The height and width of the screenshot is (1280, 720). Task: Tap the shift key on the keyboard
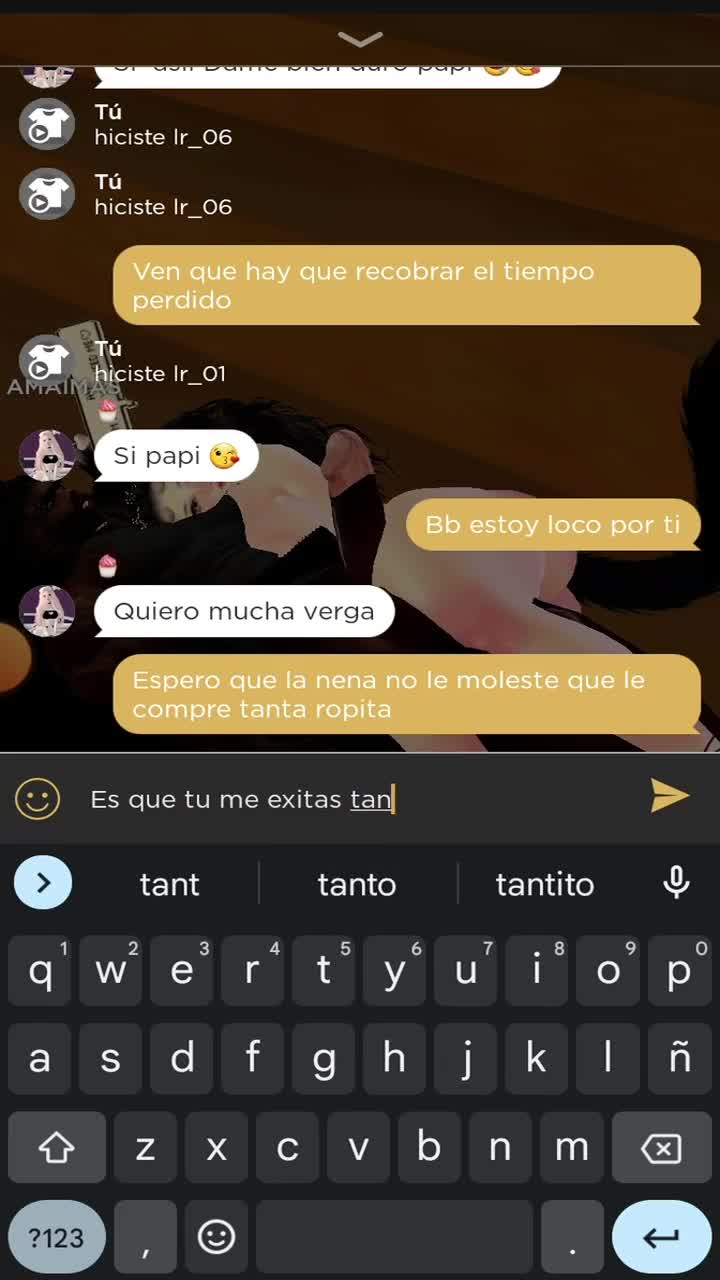(56, 1148)
